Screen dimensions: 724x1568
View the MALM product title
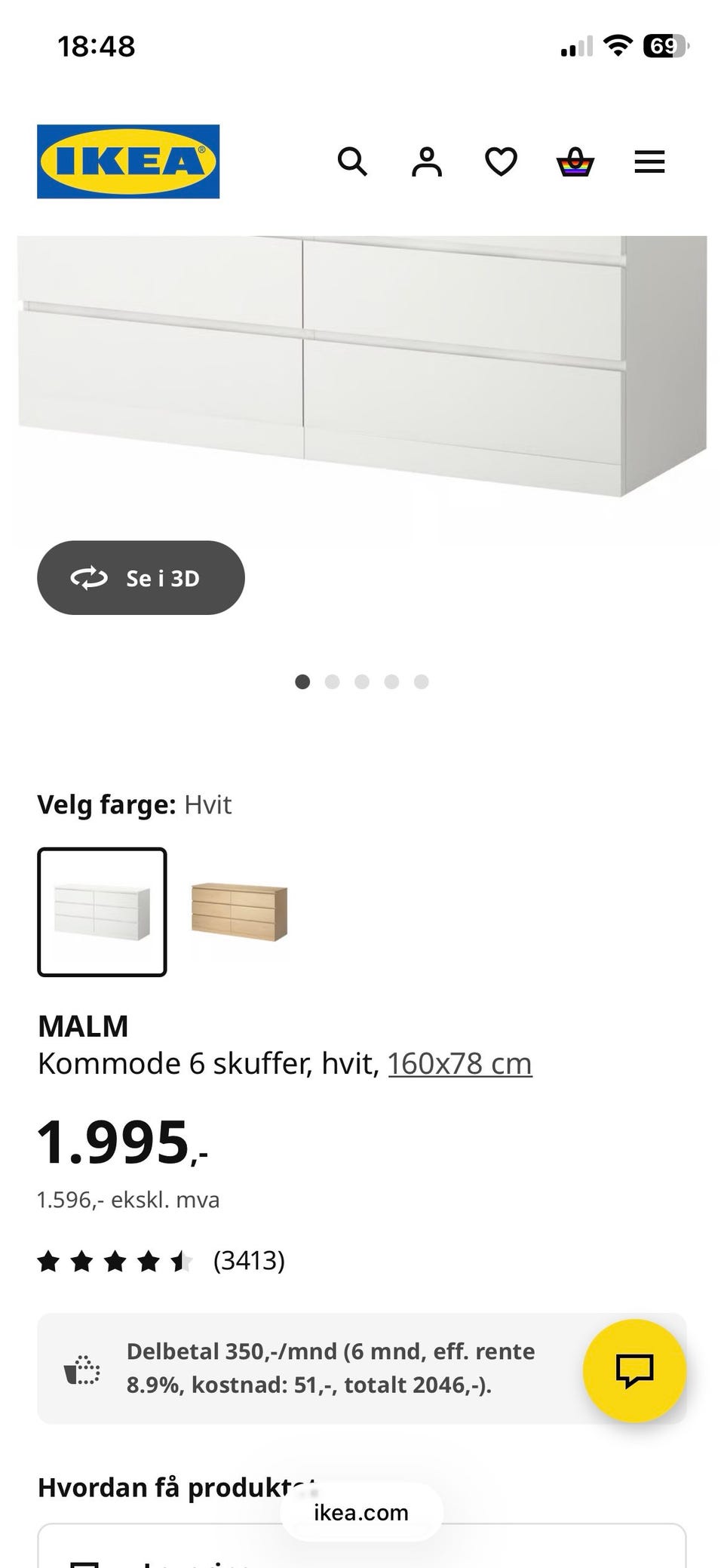(x=83, y=1025)
